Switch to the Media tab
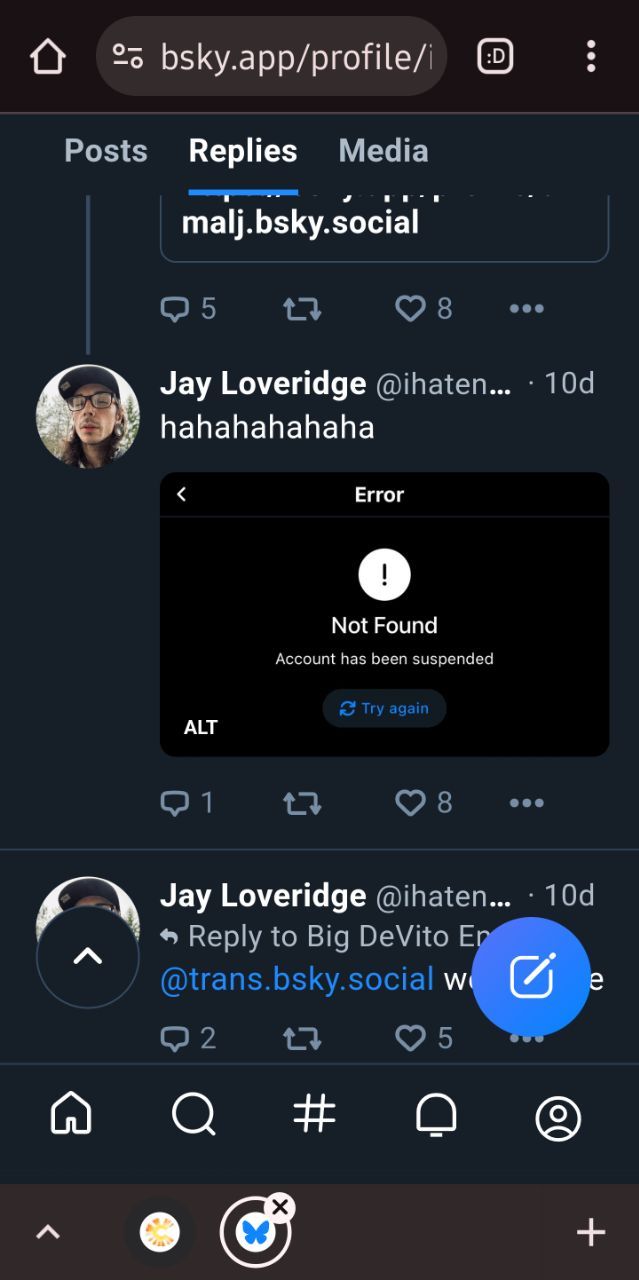639x1280 pixels. [383, 151]
